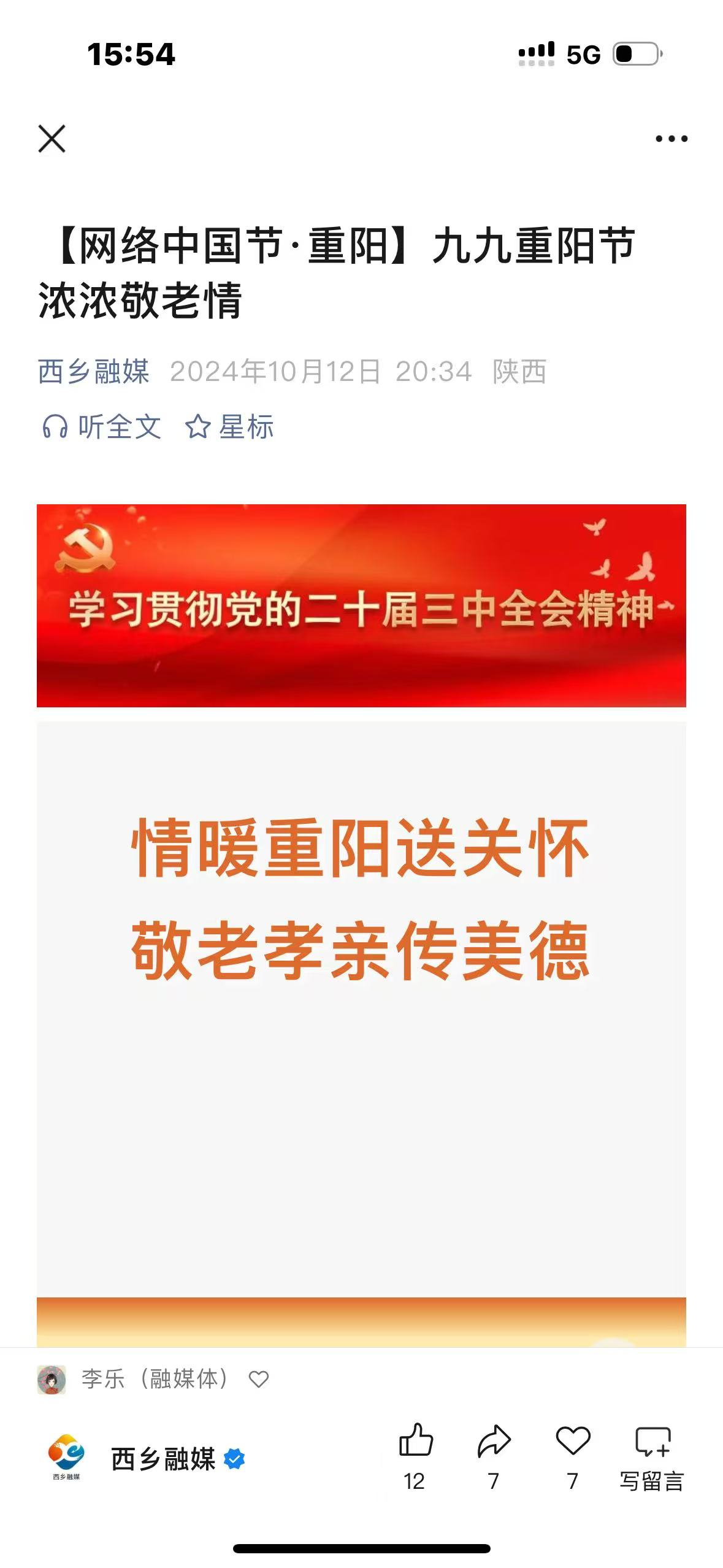Star this account with 星标
This screenshot has width=723, height=1568.
tap(229, 427)
